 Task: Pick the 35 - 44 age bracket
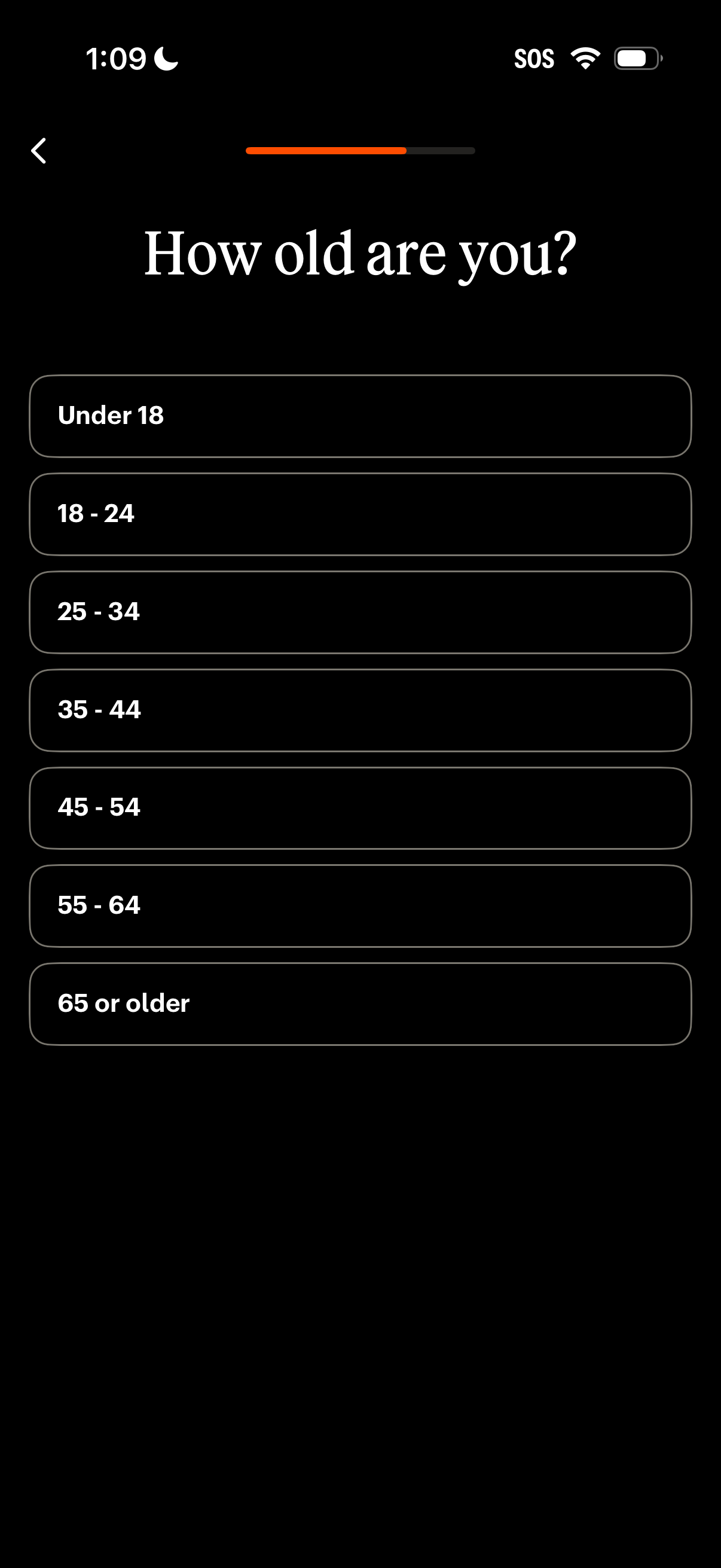pyautogui.click(x=360, y=710)
